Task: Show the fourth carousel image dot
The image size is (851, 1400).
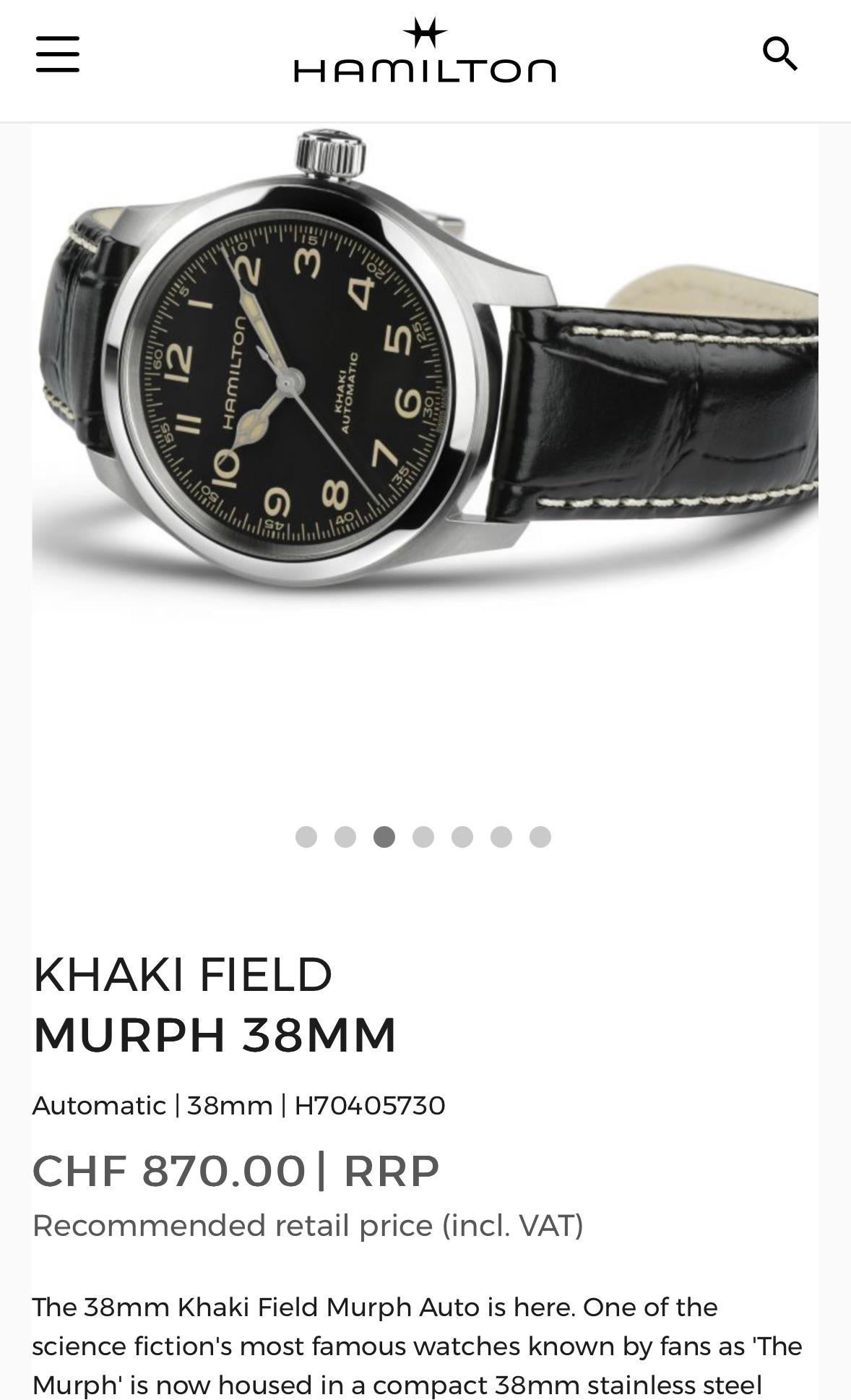Action: (x=423, y=836)
